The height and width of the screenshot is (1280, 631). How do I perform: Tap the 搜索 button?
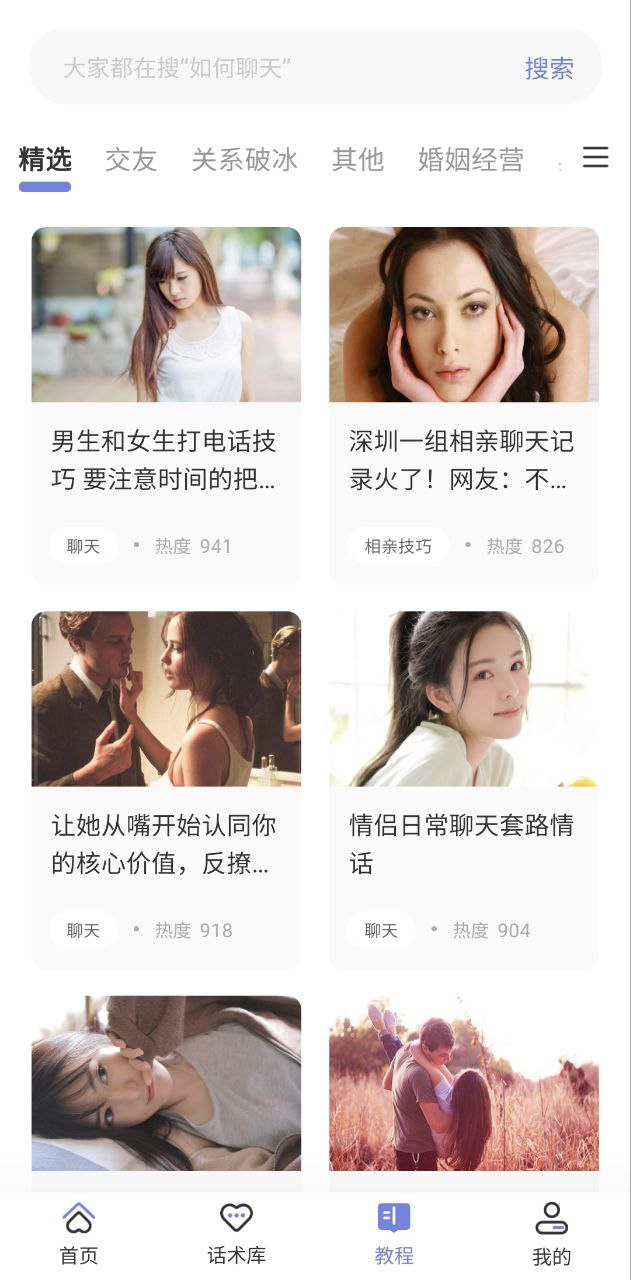tap(549, 68)
